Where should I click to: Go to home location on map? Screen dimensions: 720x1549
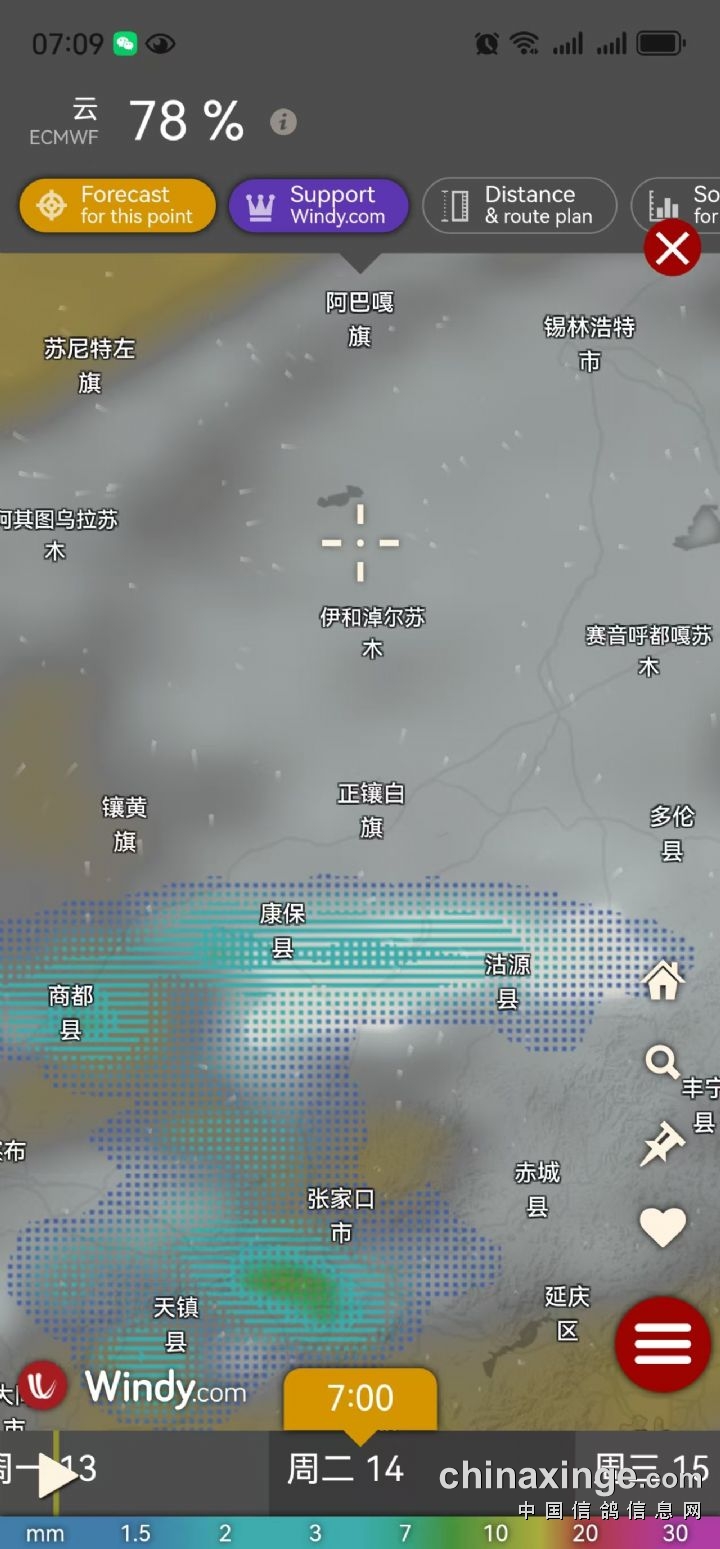[663, 981]
